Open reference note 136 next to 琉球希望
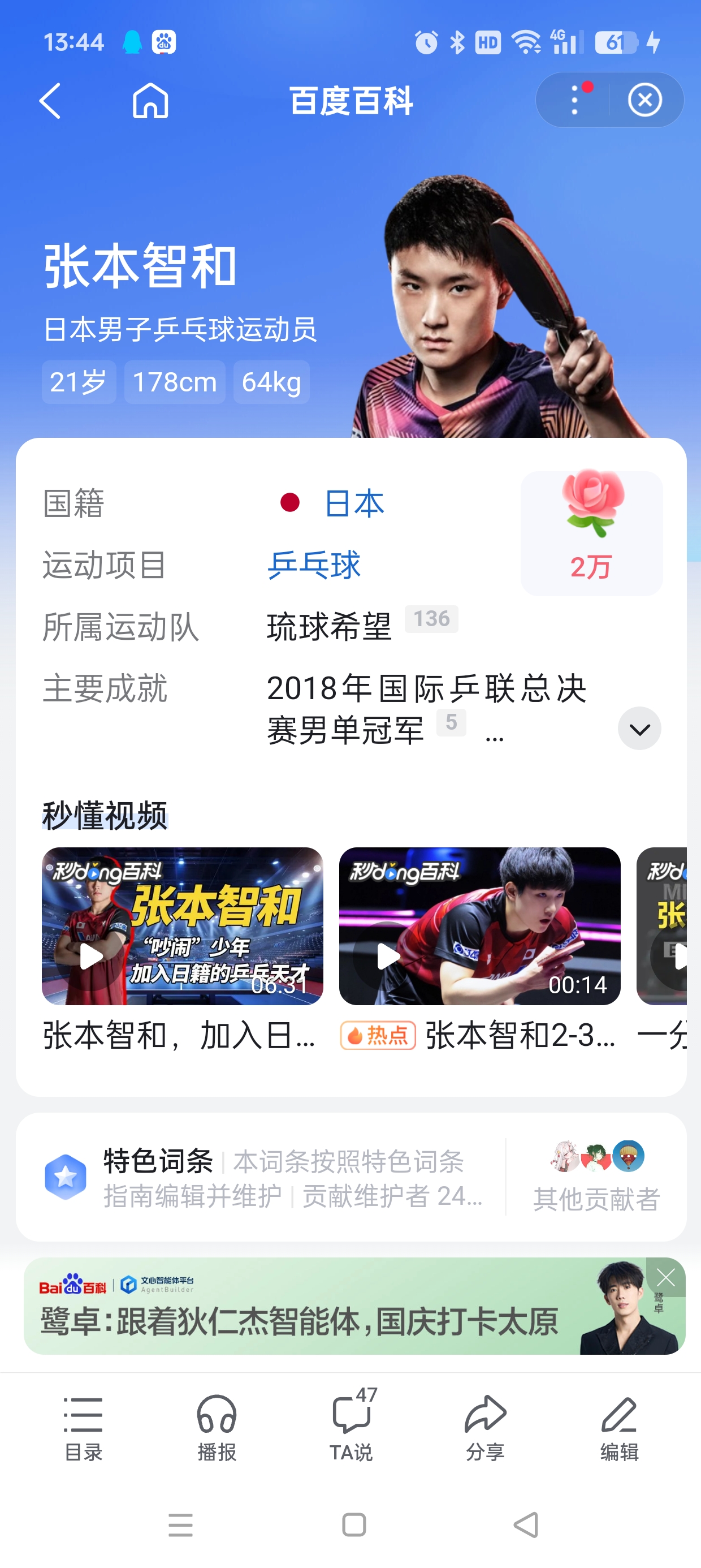 click(x=431, y=618)
